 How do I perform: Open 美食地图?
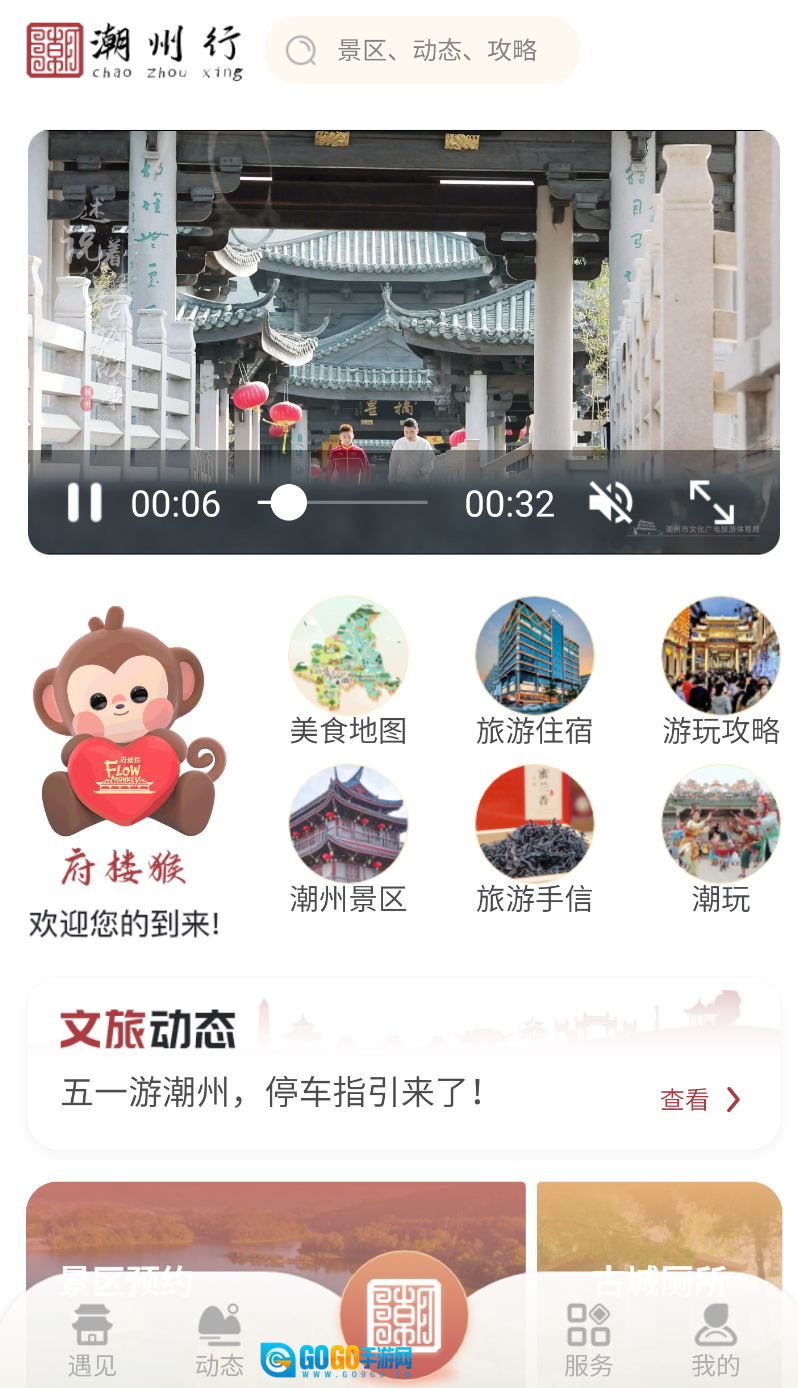point(348,672)
